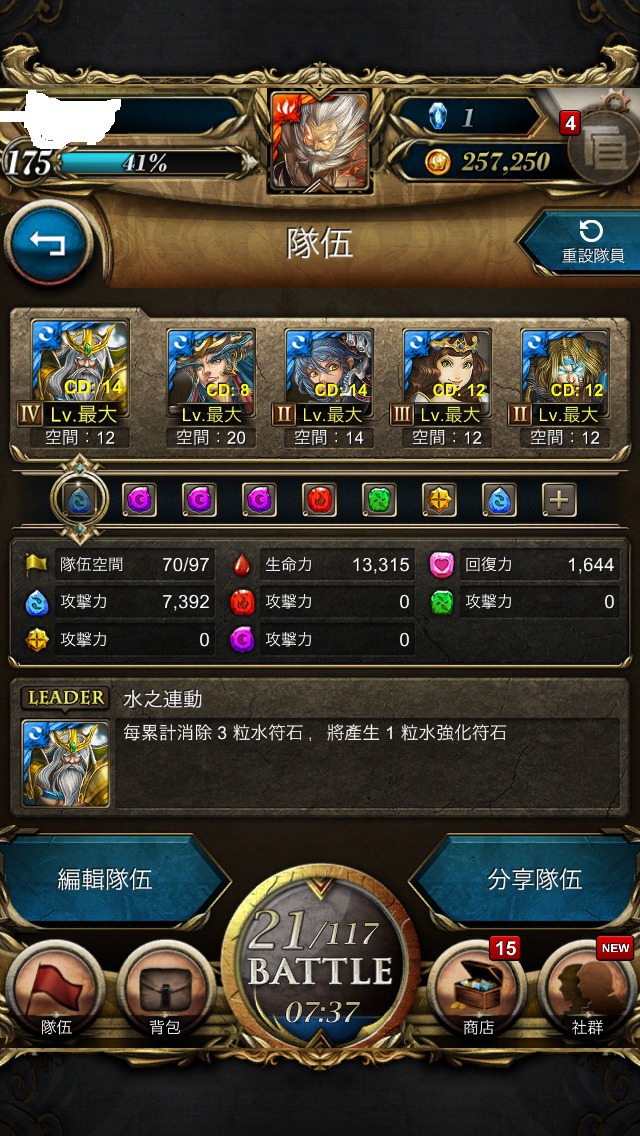
Task: Open the 編輯隊伍 edit team button
Action: click(x=105, y=879)
